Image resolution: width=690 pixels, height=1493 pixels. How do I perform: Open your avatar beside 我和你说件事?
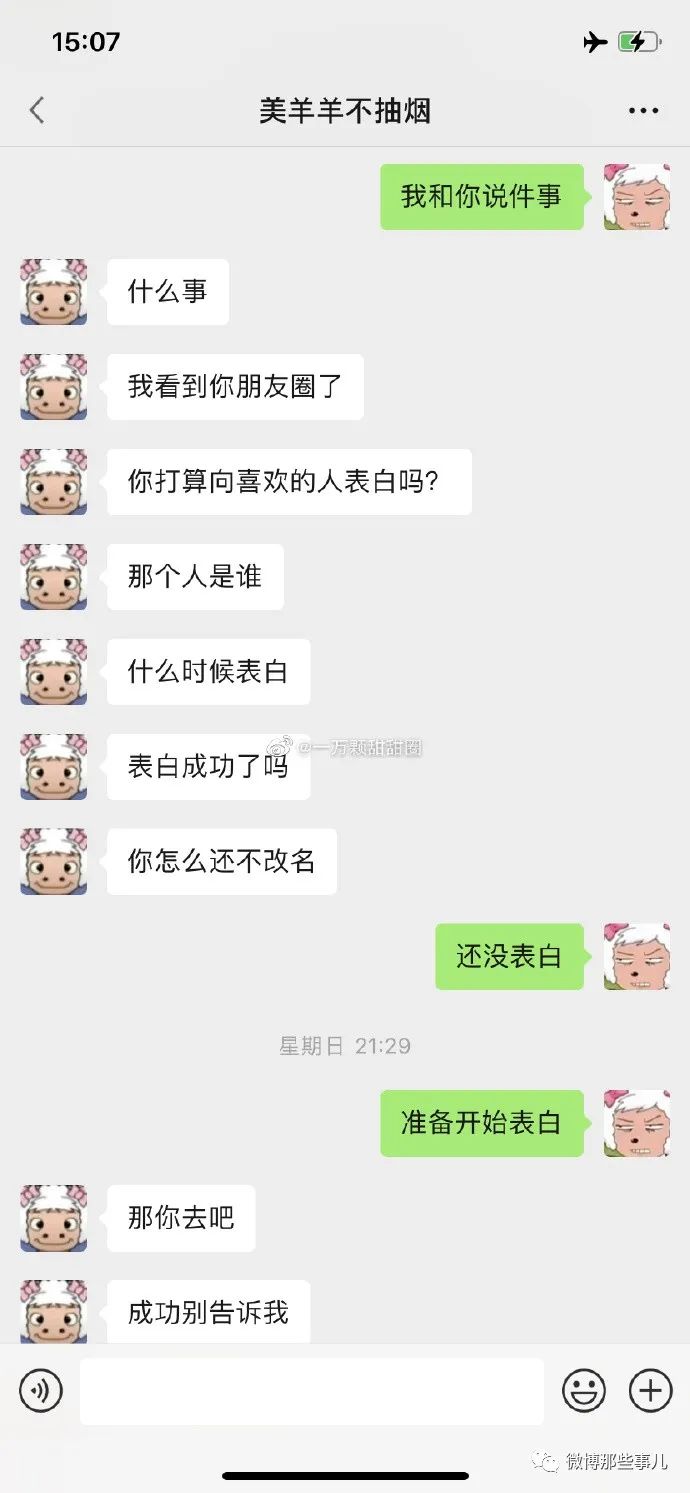[636, 197]
